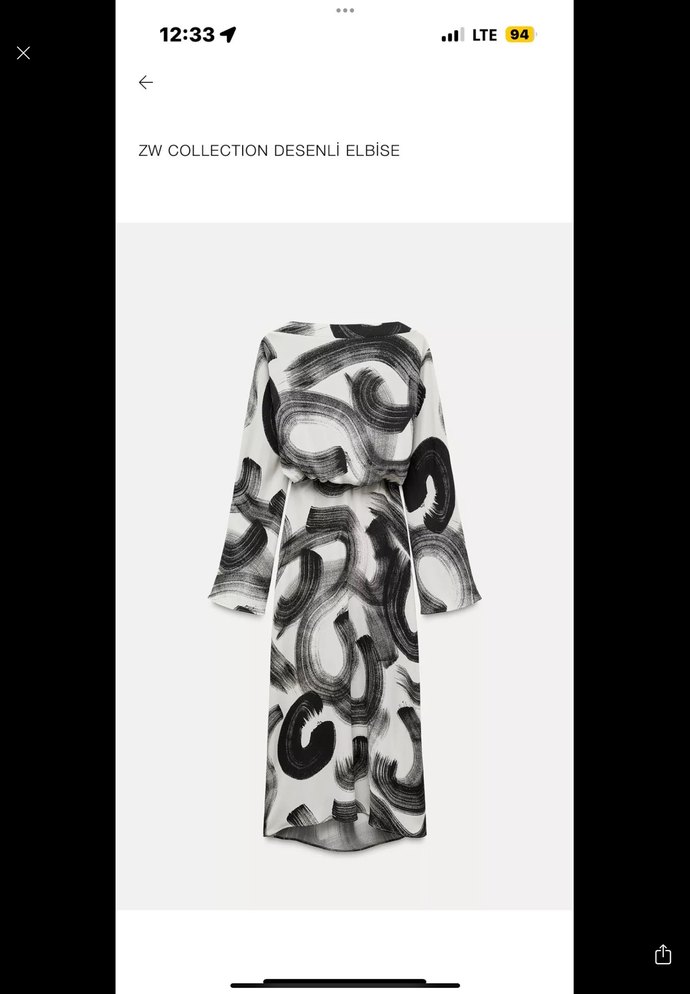This screenshot has width=690, height=994.
Task: Close the image viewer
Action: click(23, 53)
